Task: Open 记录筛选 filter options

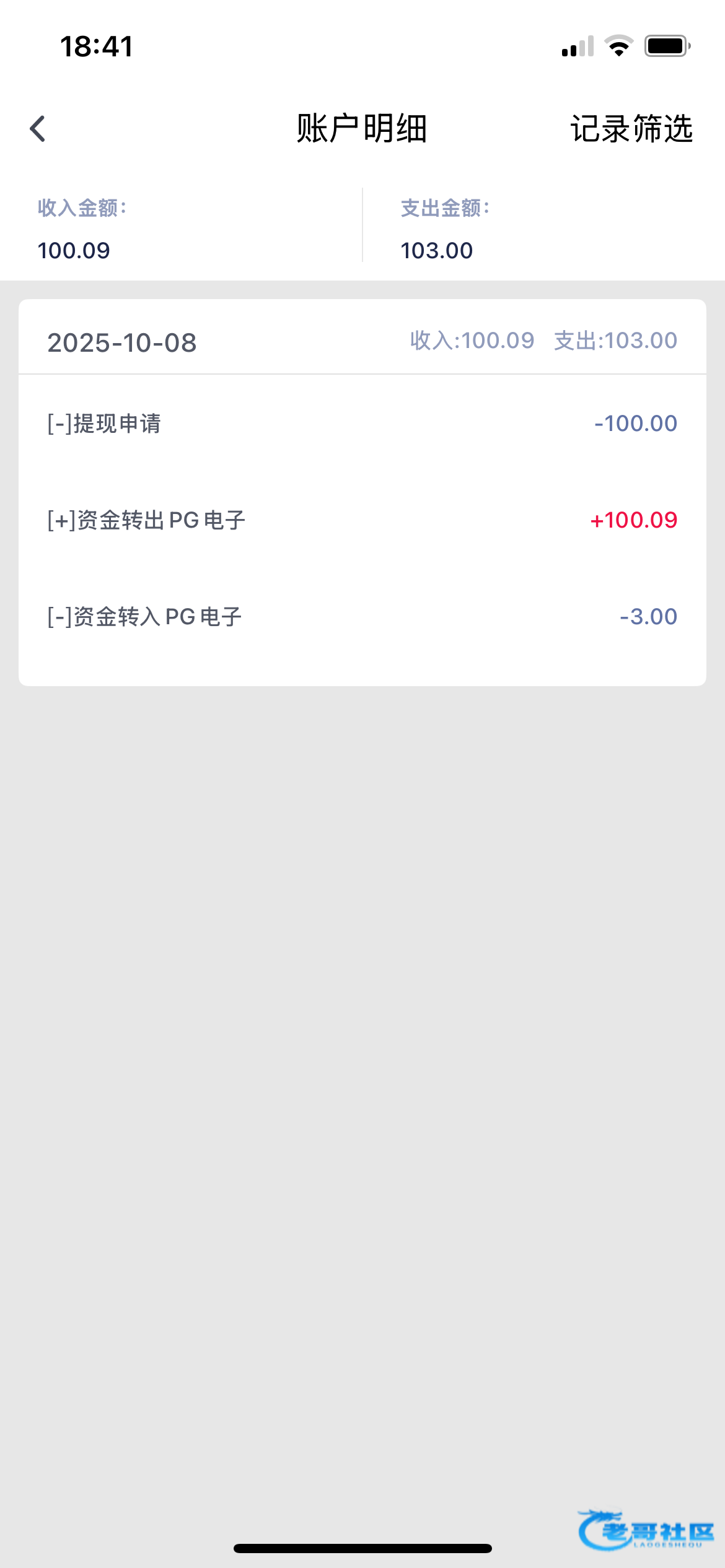Action: pyautogui.click(x=631, y=129)
